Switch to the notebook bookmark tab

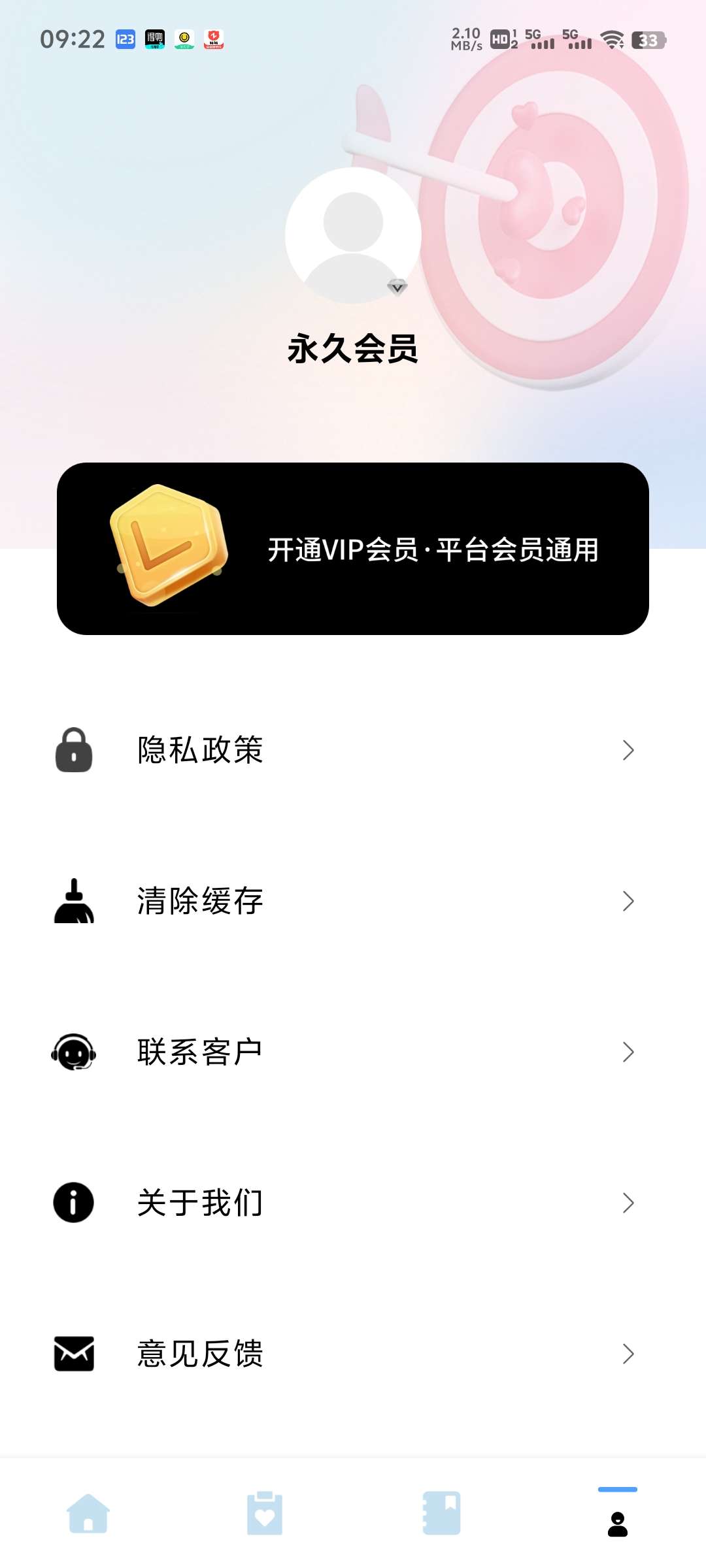point(441,1513)
